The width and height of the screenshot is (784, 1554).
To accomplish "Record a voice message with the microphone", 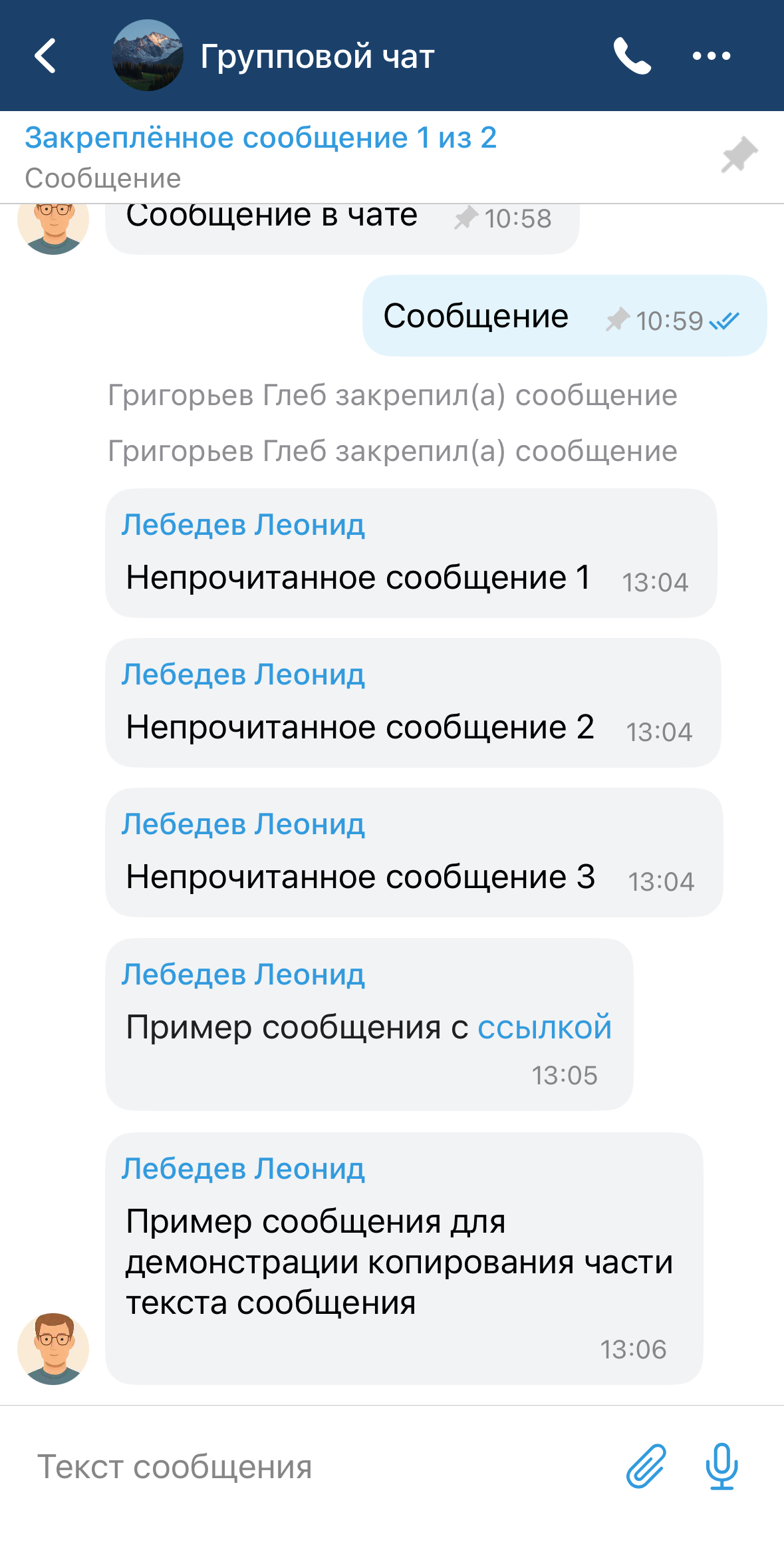I will point(721,1466).
